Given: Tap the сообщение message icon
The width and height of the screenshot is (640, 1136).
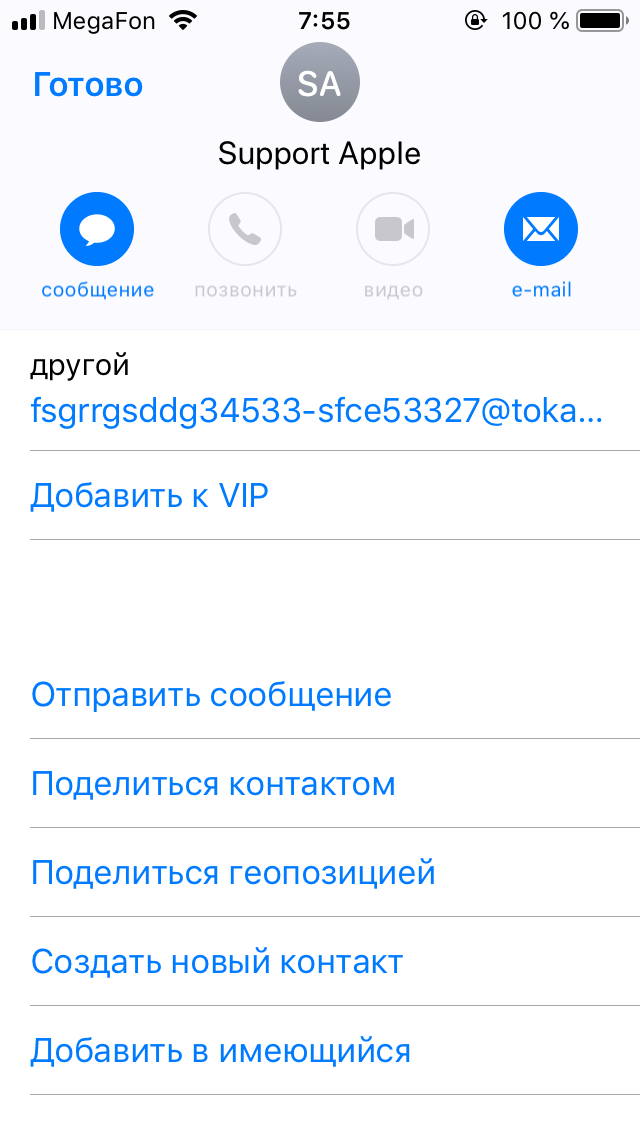Looking at the screenshot, I should (97, 229).
